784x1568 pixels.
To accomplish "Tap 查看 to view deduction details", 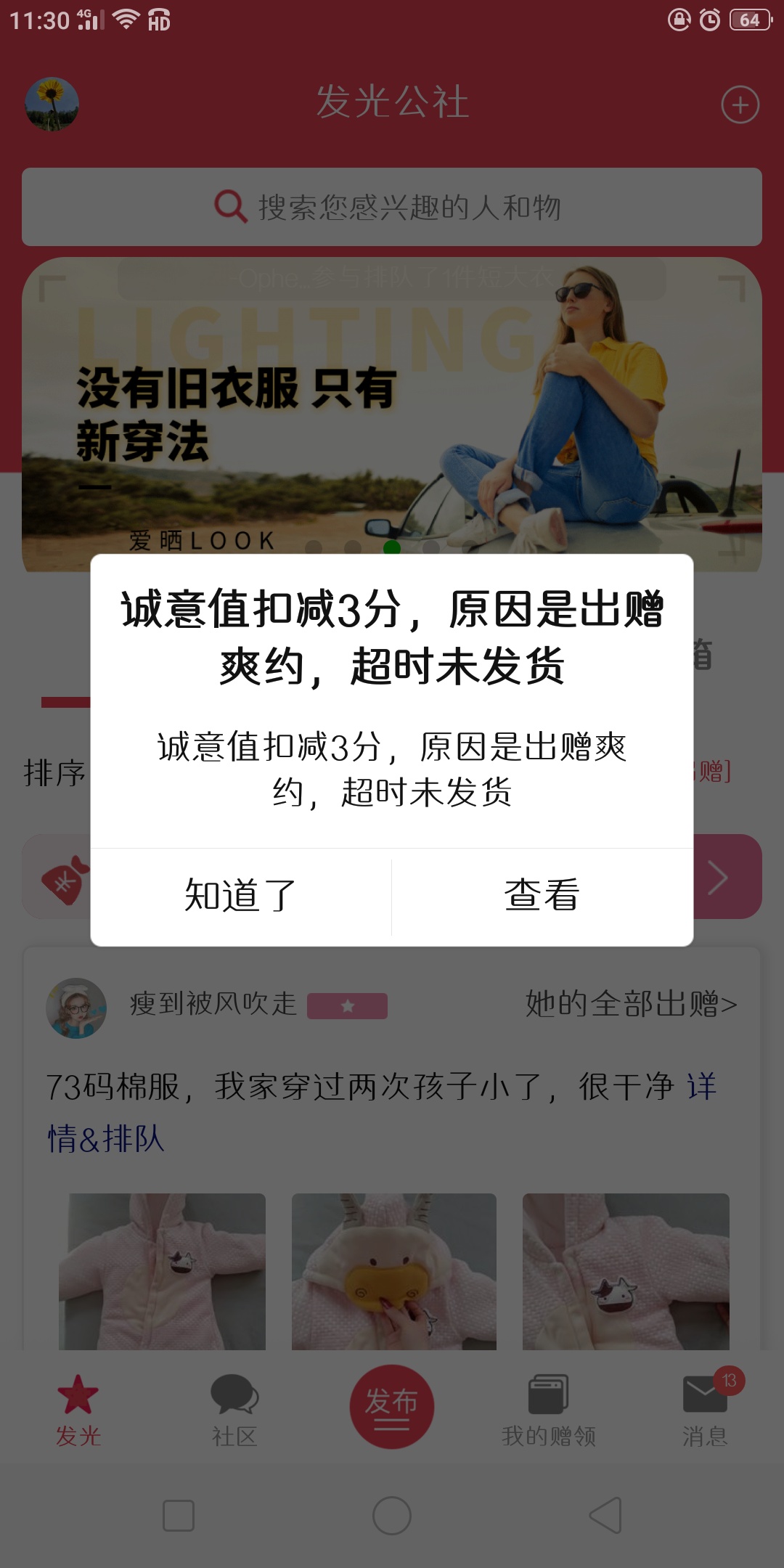I will tap(542, 896).
